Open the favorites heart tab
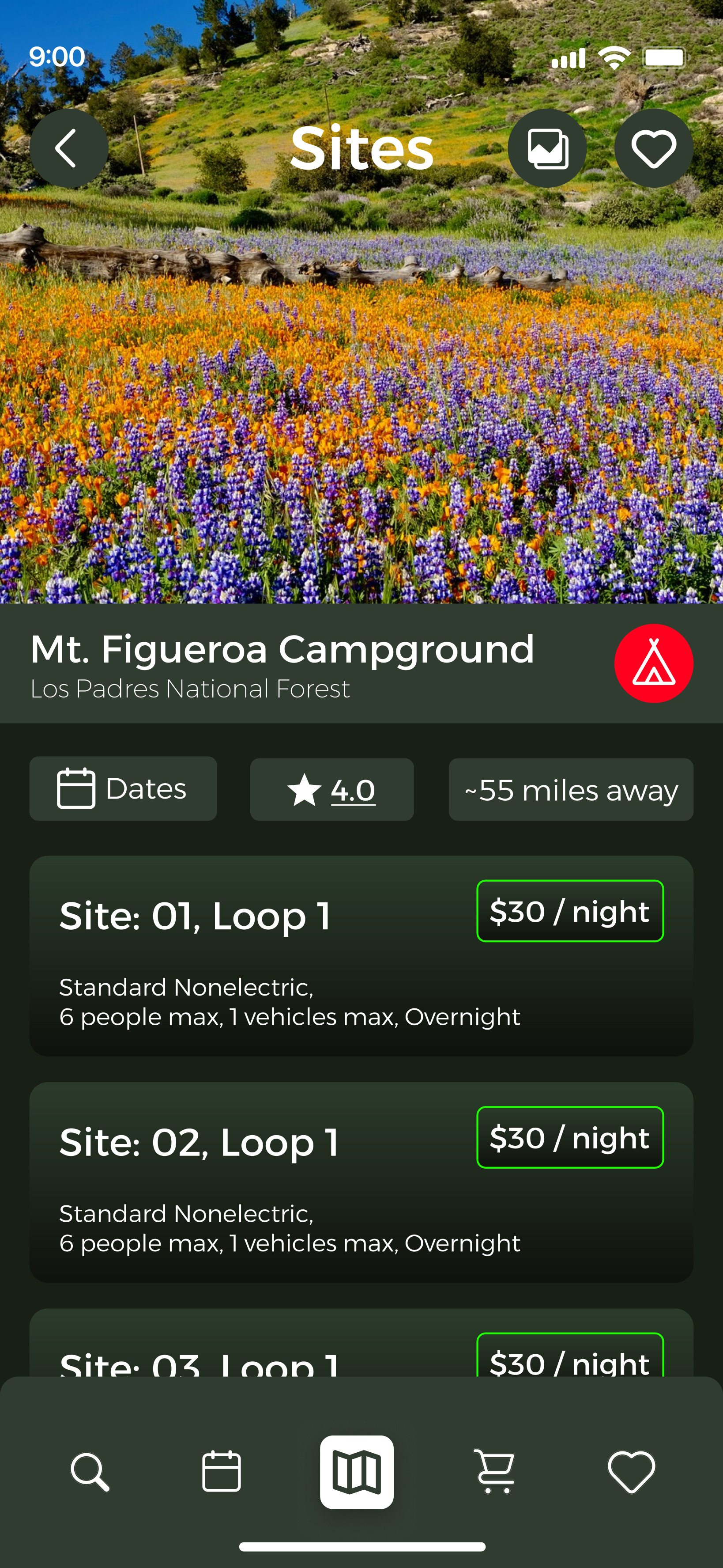This screenshot has width=723, height=1568. coord(632,1472)
